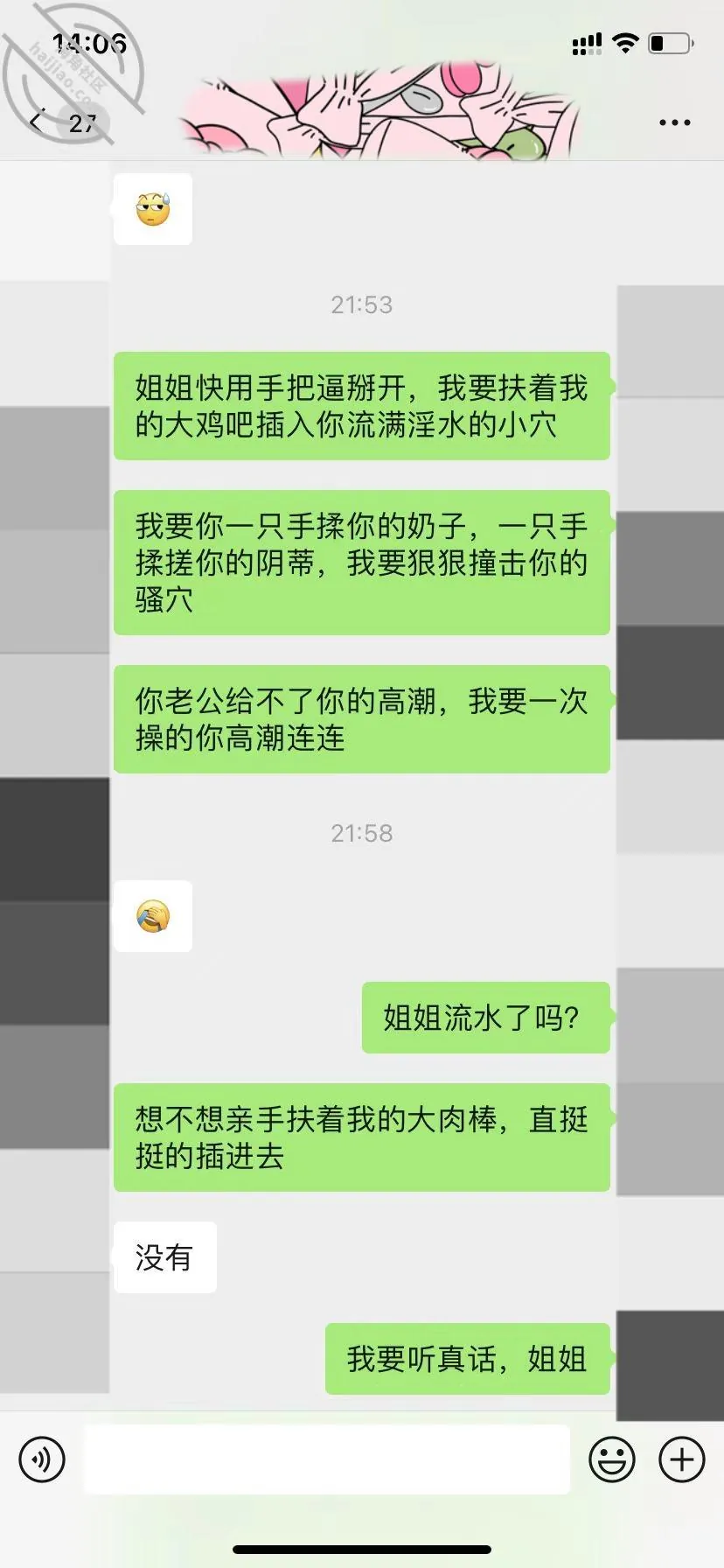Tap the message text field

(327, 1459)
